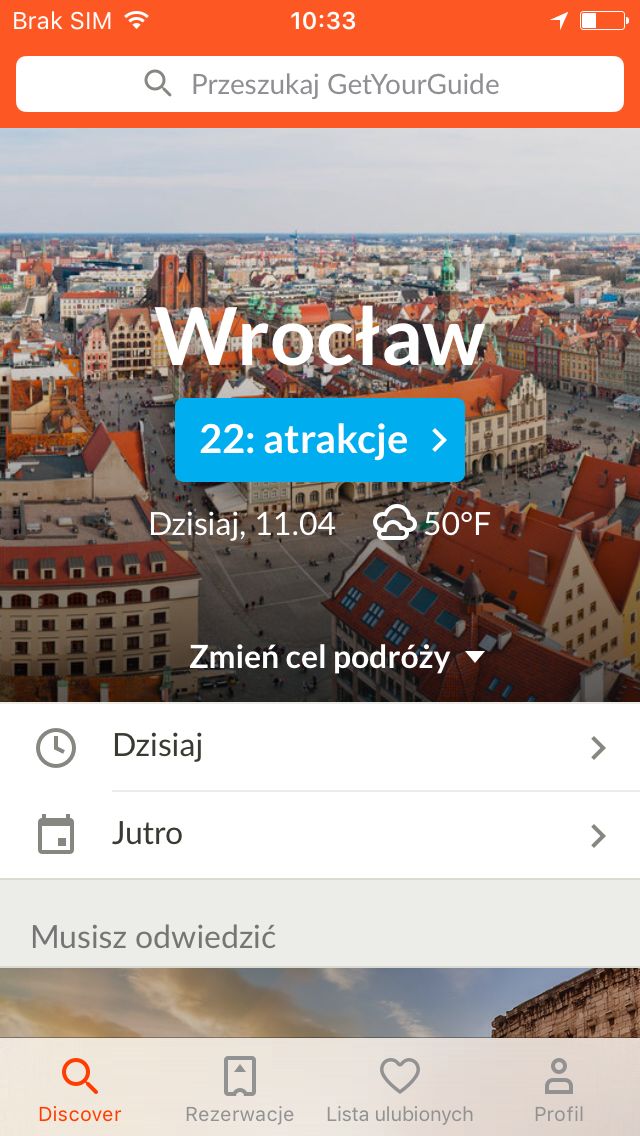Select the Discover tab

80,1088
